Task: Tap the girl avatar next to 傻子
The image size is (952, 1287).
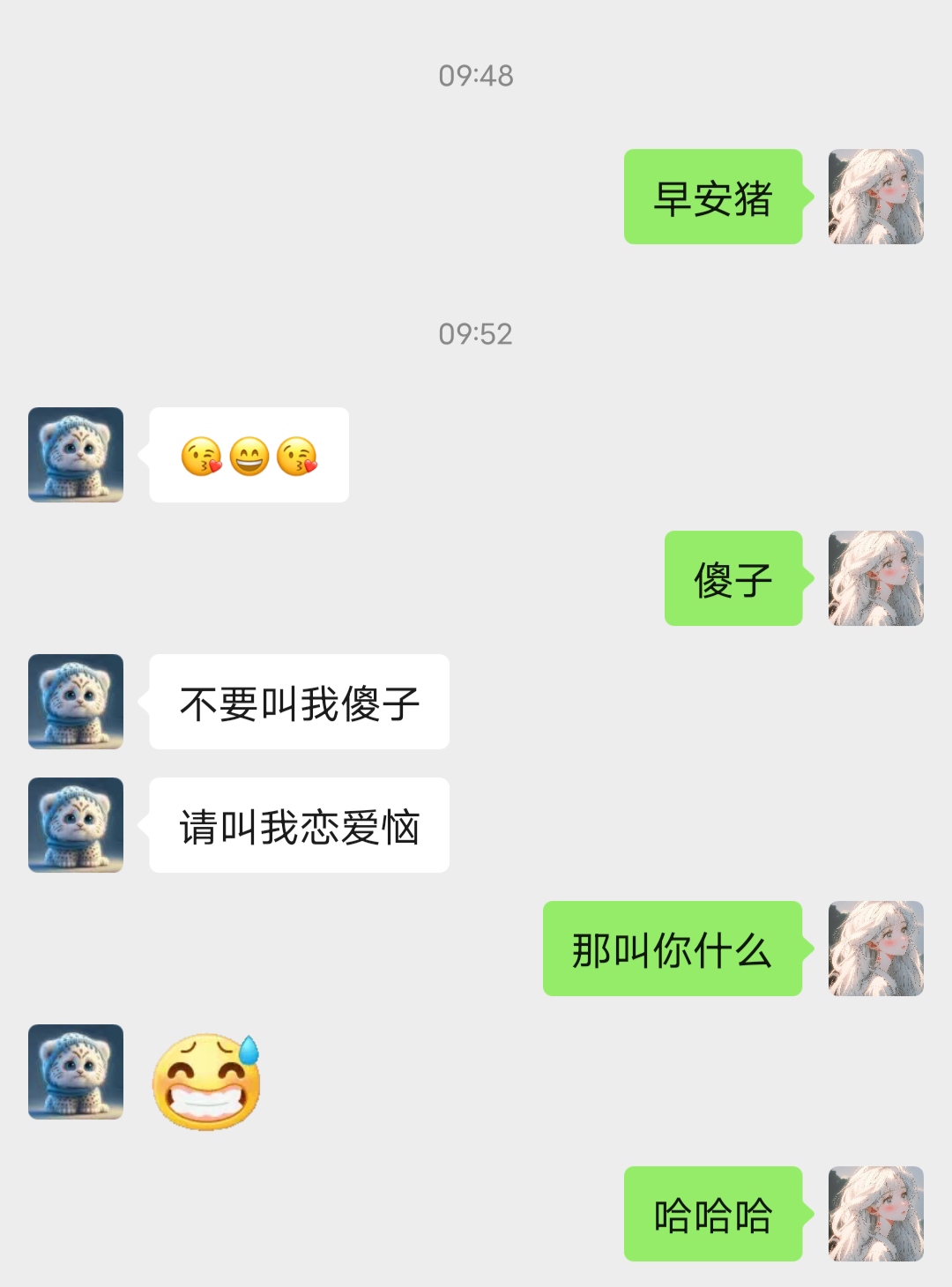Action: (876, 579)
